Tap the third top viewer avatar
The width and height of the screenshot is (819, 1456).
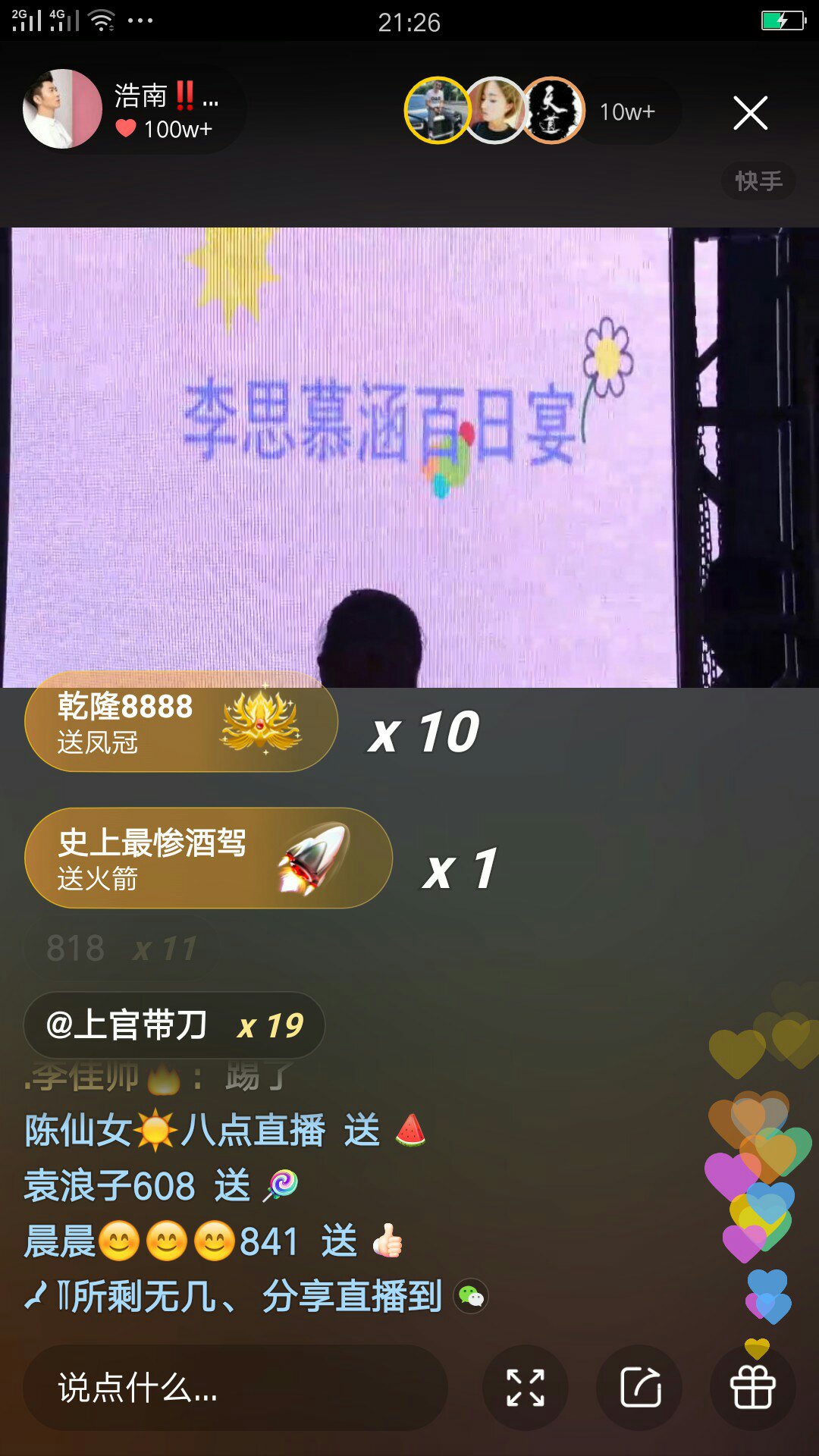click(x=552, y=111)
